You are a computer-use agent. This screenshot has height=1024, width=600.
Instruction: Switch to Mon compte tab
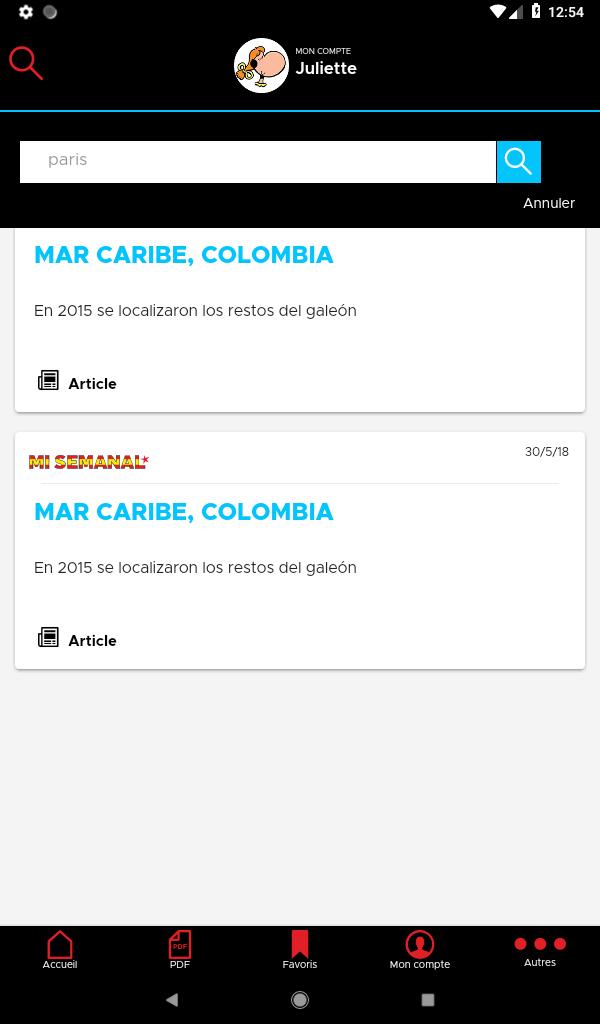(420, 950)
